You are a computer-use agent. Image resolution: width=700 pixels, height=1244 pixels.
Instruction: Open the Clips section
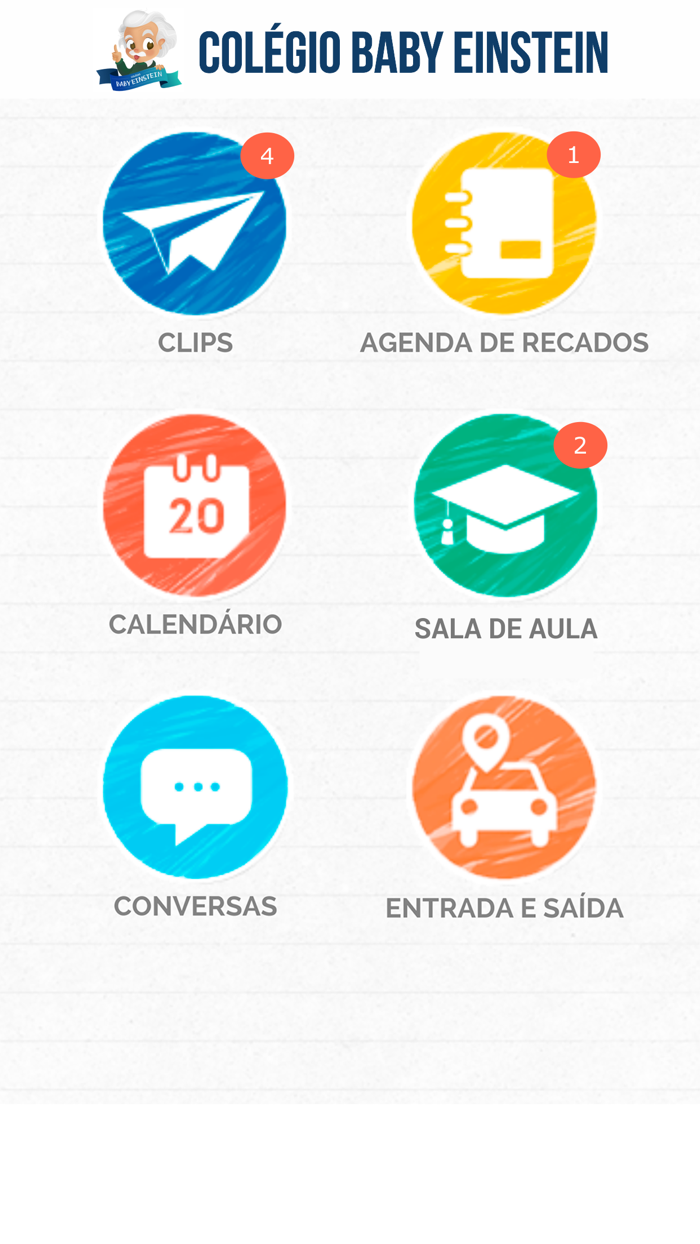[195, 224]
